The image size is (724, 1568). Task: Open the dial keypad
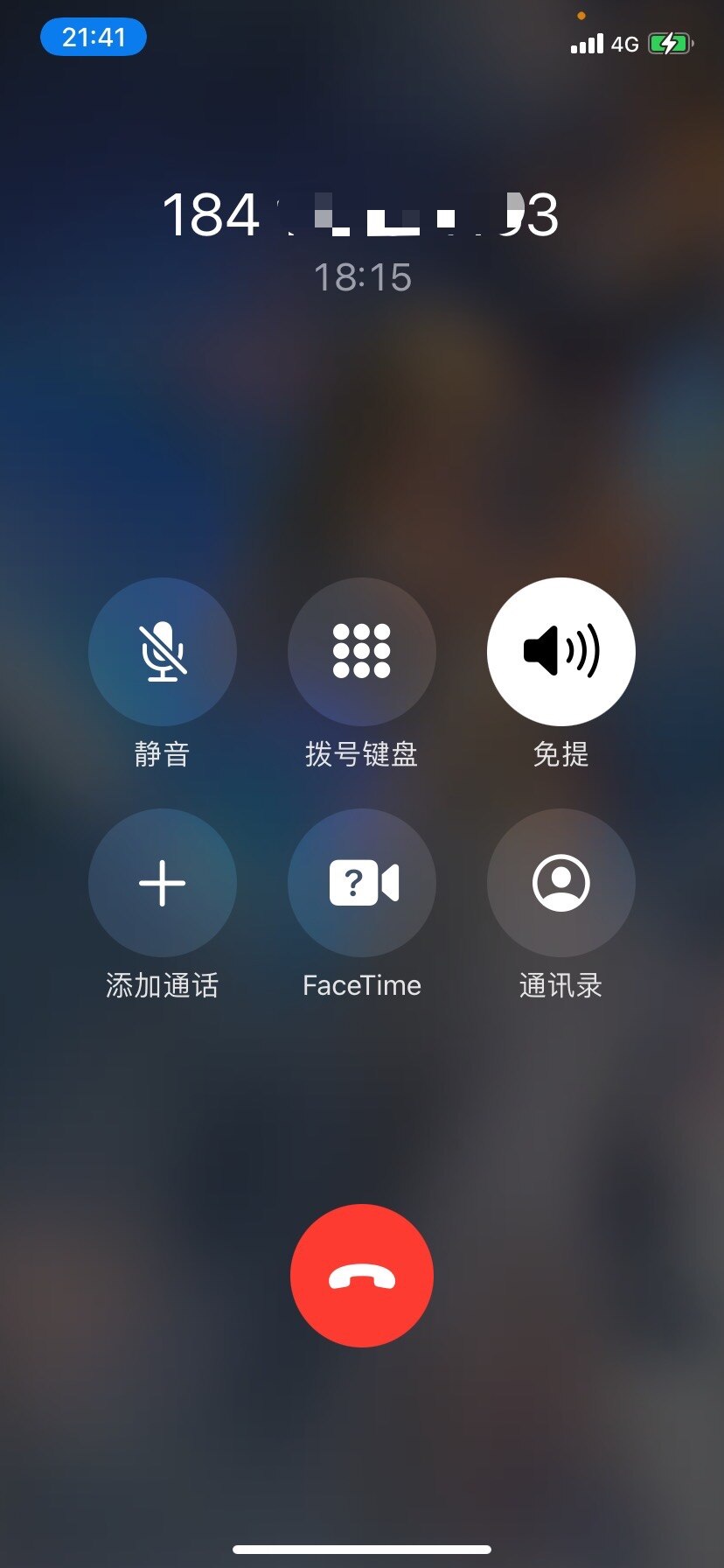click(362, 652)
